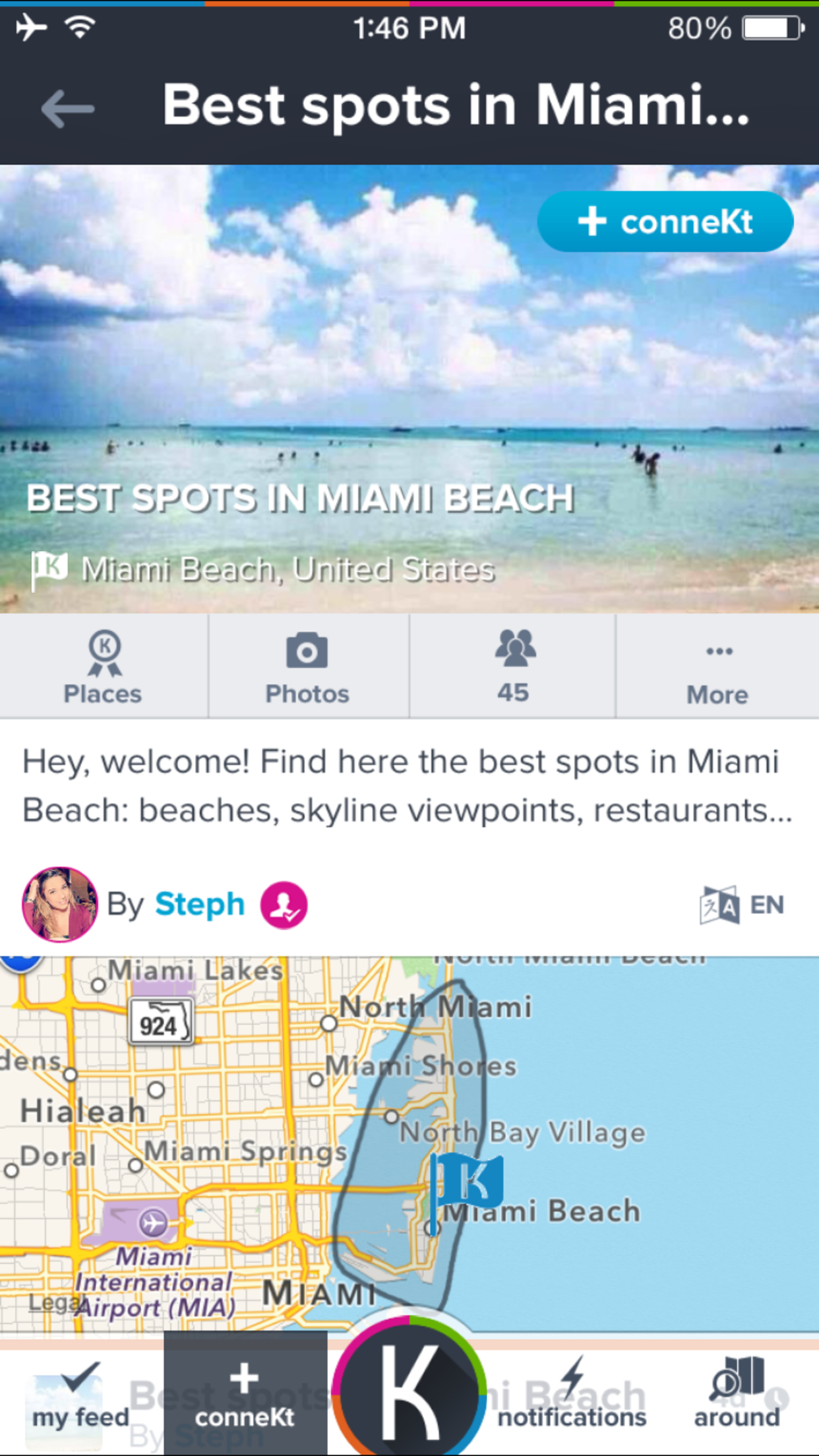
Task: Open the More options tab
Action: pos(717,667)
